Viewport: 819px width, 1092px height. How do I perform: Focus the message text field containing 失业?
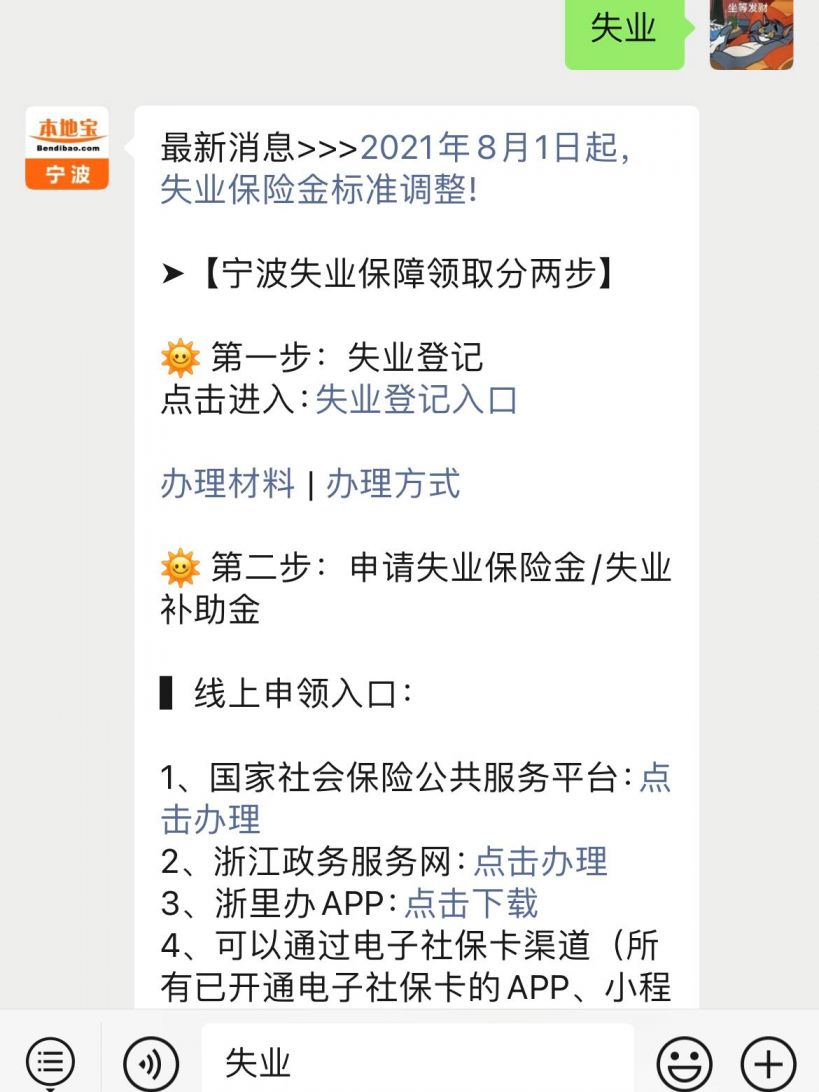pyautogui.click(x=418, y=1061)
